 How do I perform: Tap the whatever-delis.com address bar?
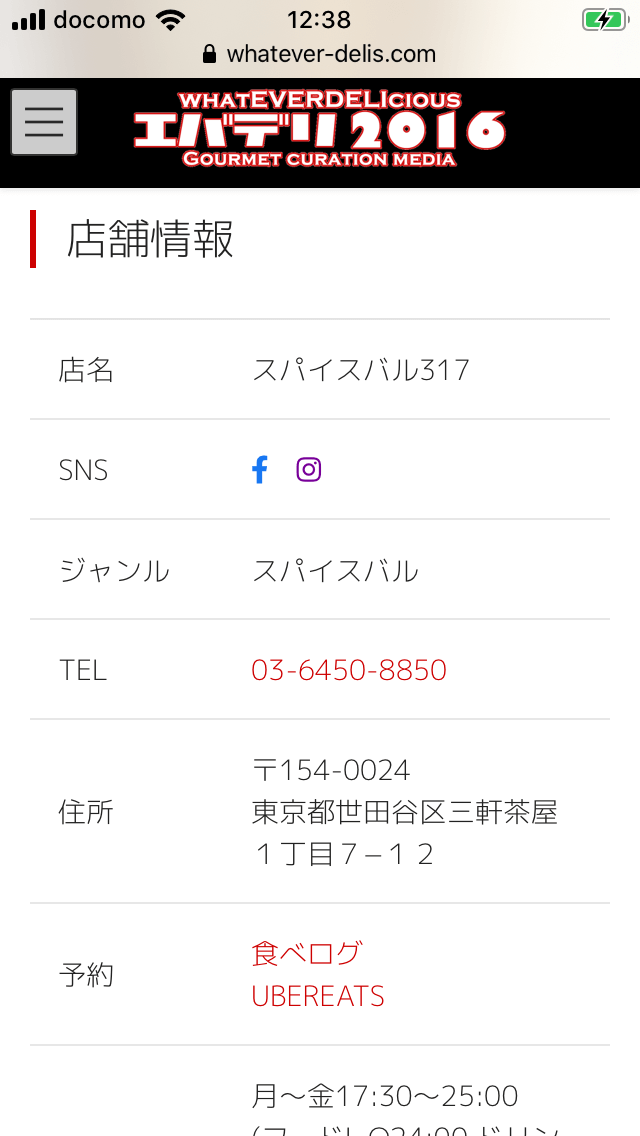(x=320, y=54)
